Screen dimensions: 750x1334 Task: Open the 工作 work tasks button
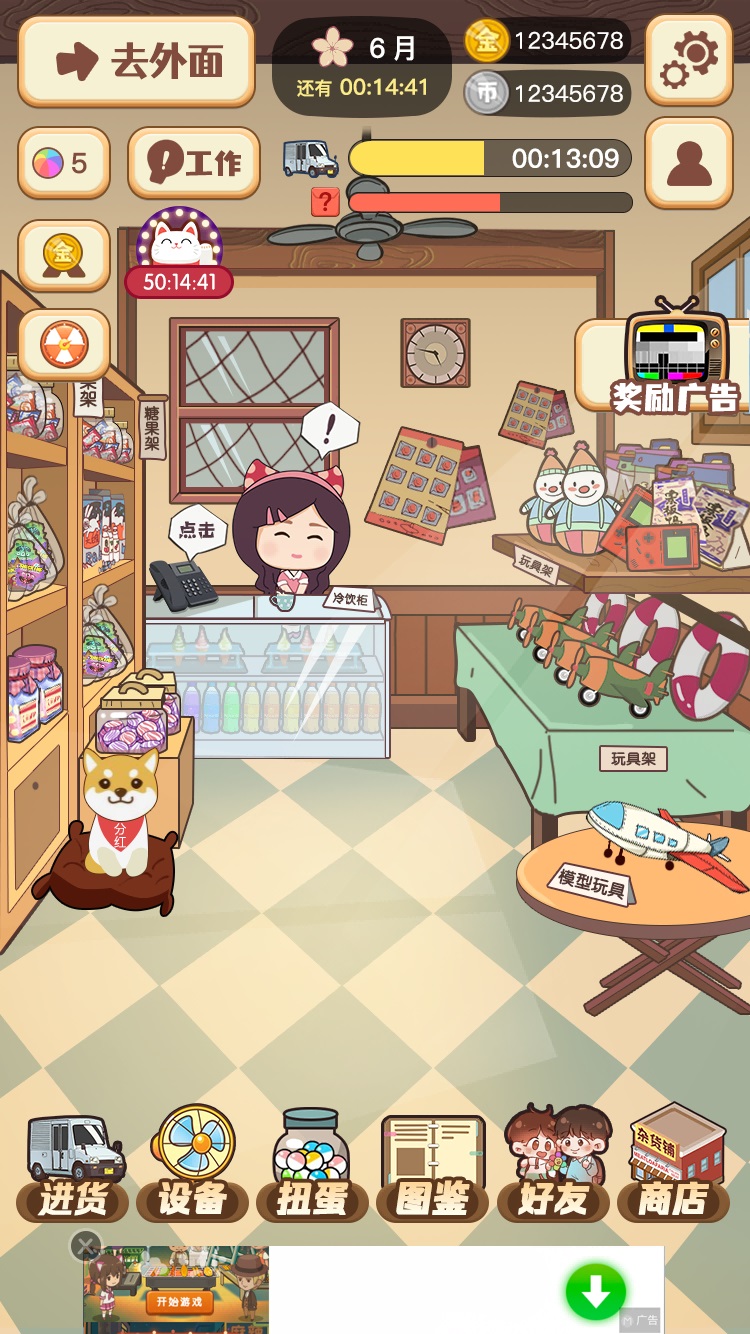pos(194,163)
